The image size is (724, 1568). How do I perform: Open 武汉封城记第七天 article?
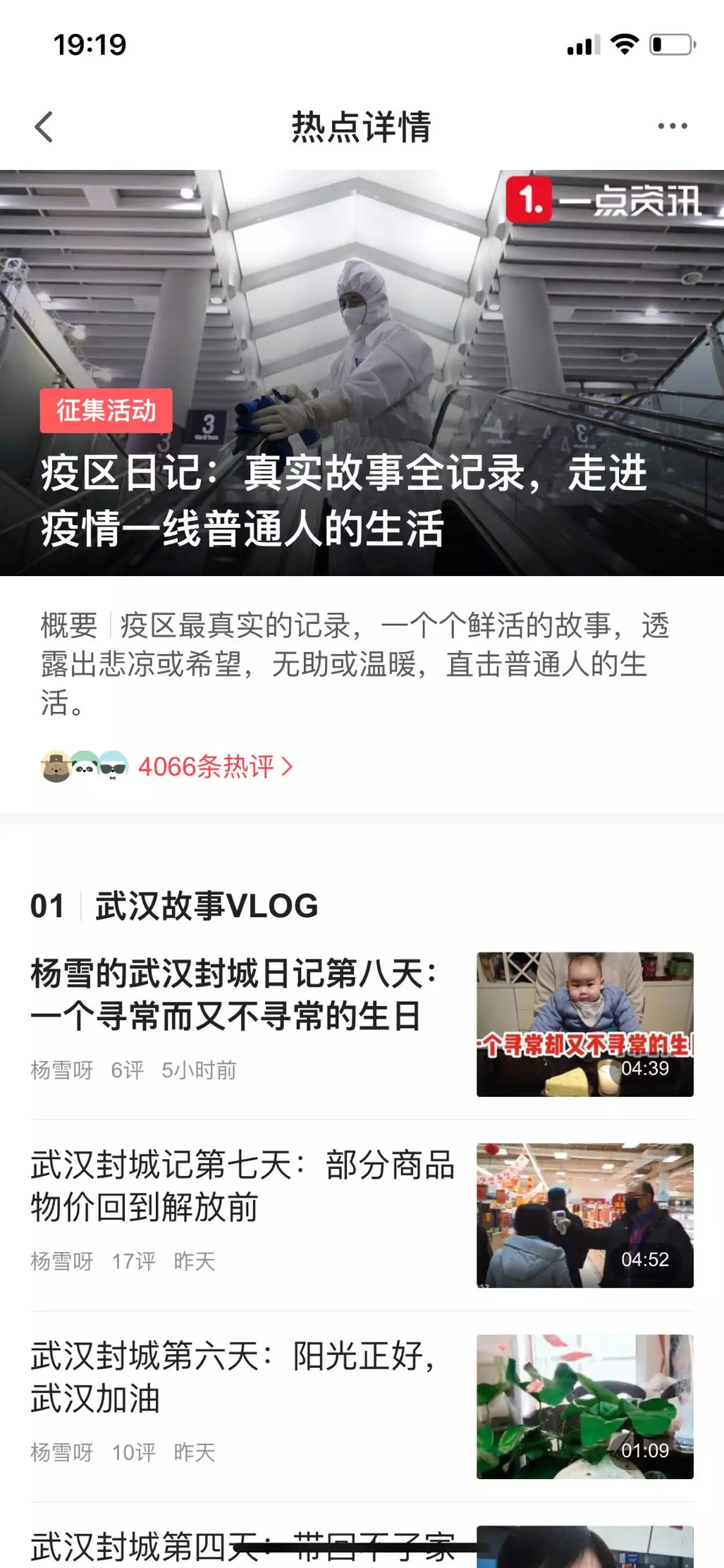[x=242, y=1186]
